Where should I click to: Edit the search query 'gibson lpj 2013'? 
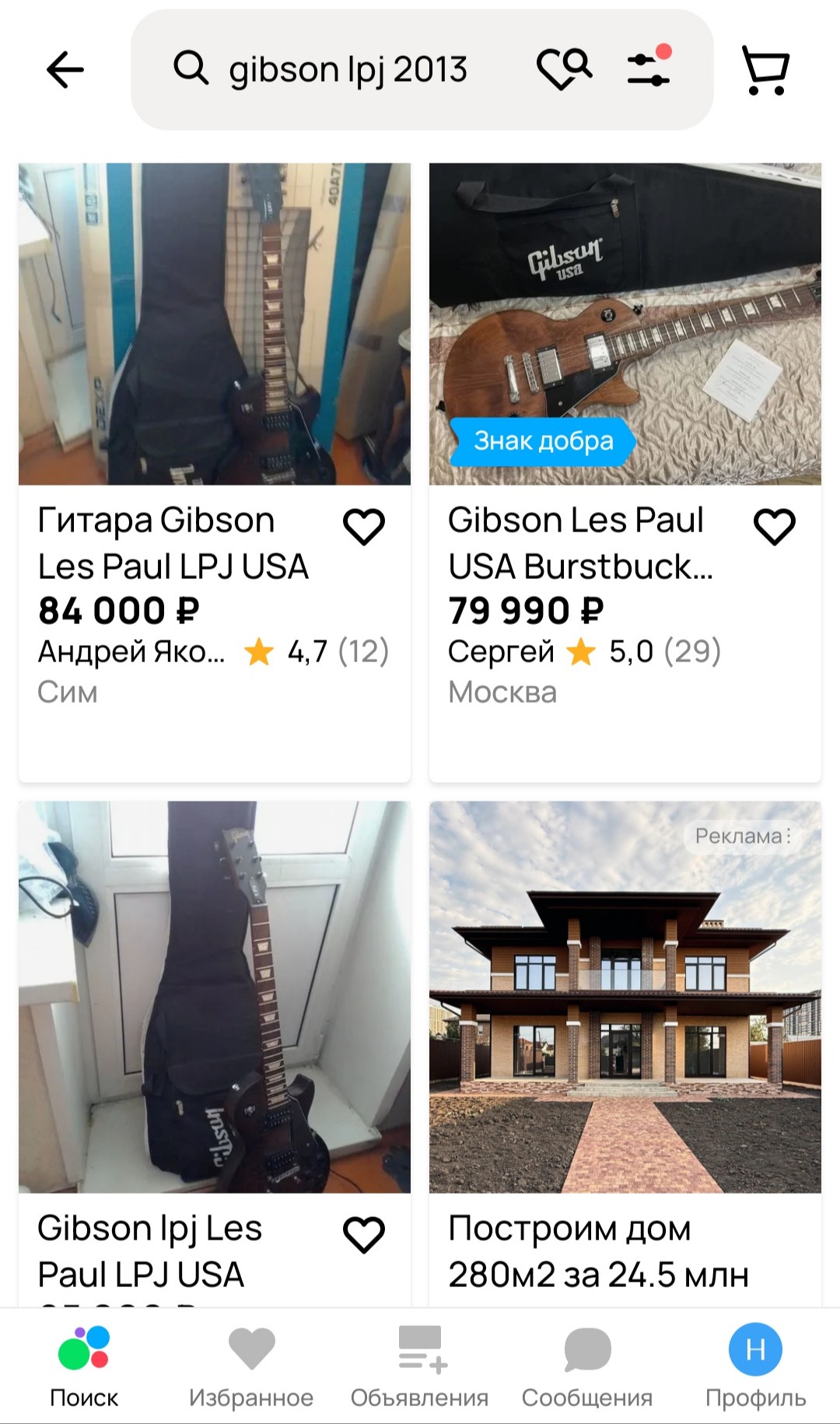point(347,70)
